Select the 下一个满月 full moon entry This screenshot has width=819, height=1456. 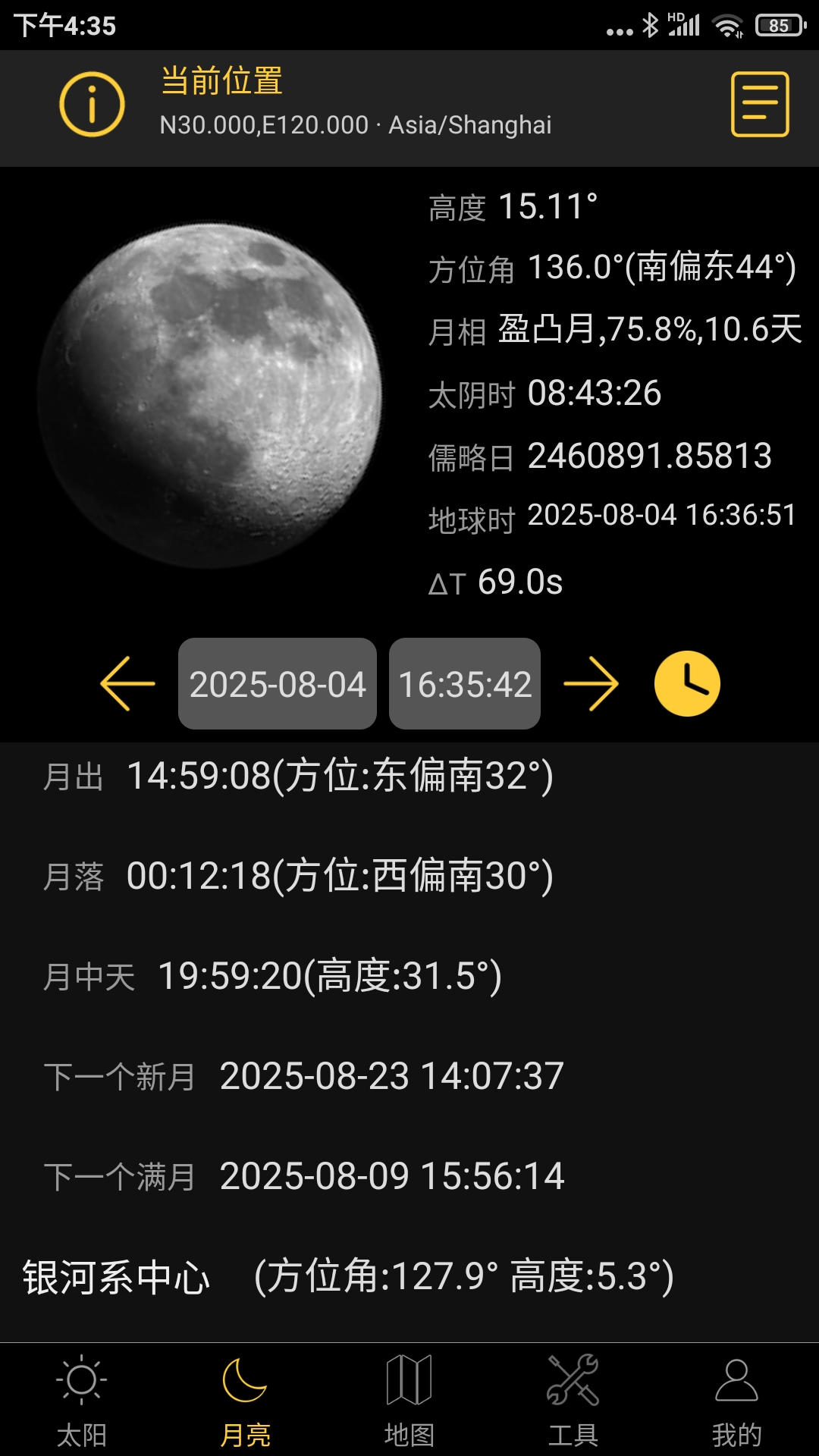(x=303, y=1174)
